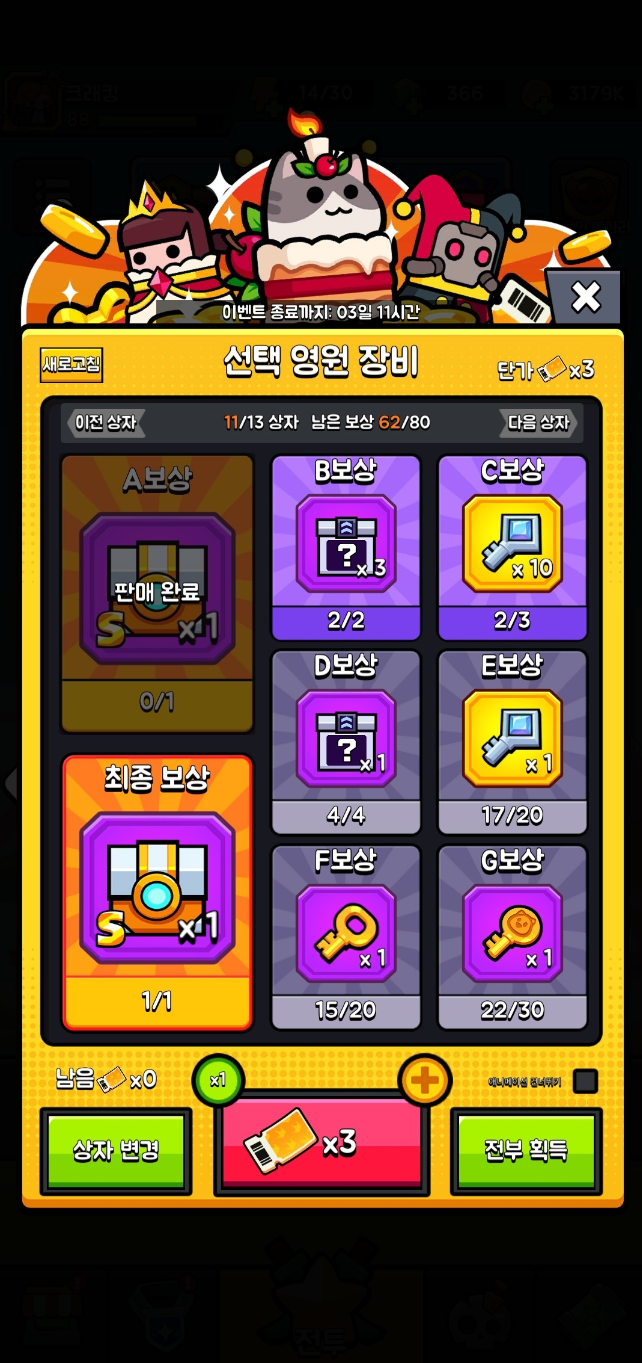
Task: View the D보상 reward card
Action: (x=346, y=742)
